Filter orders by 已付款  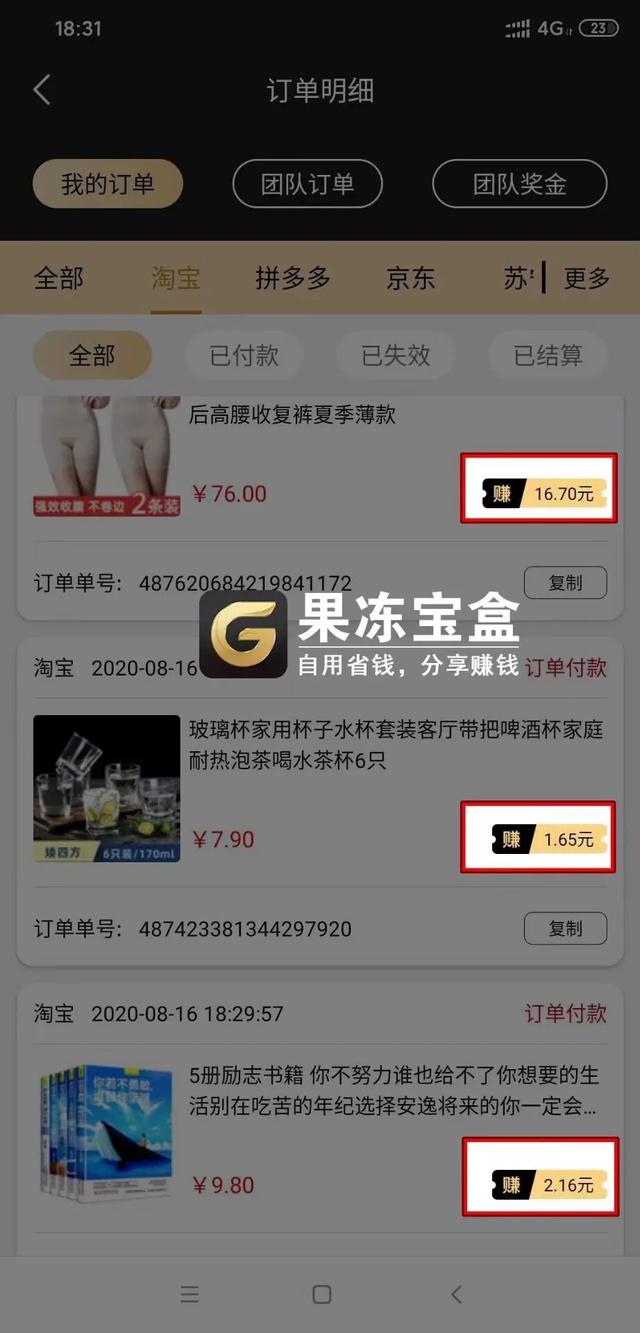coord(244,355)
